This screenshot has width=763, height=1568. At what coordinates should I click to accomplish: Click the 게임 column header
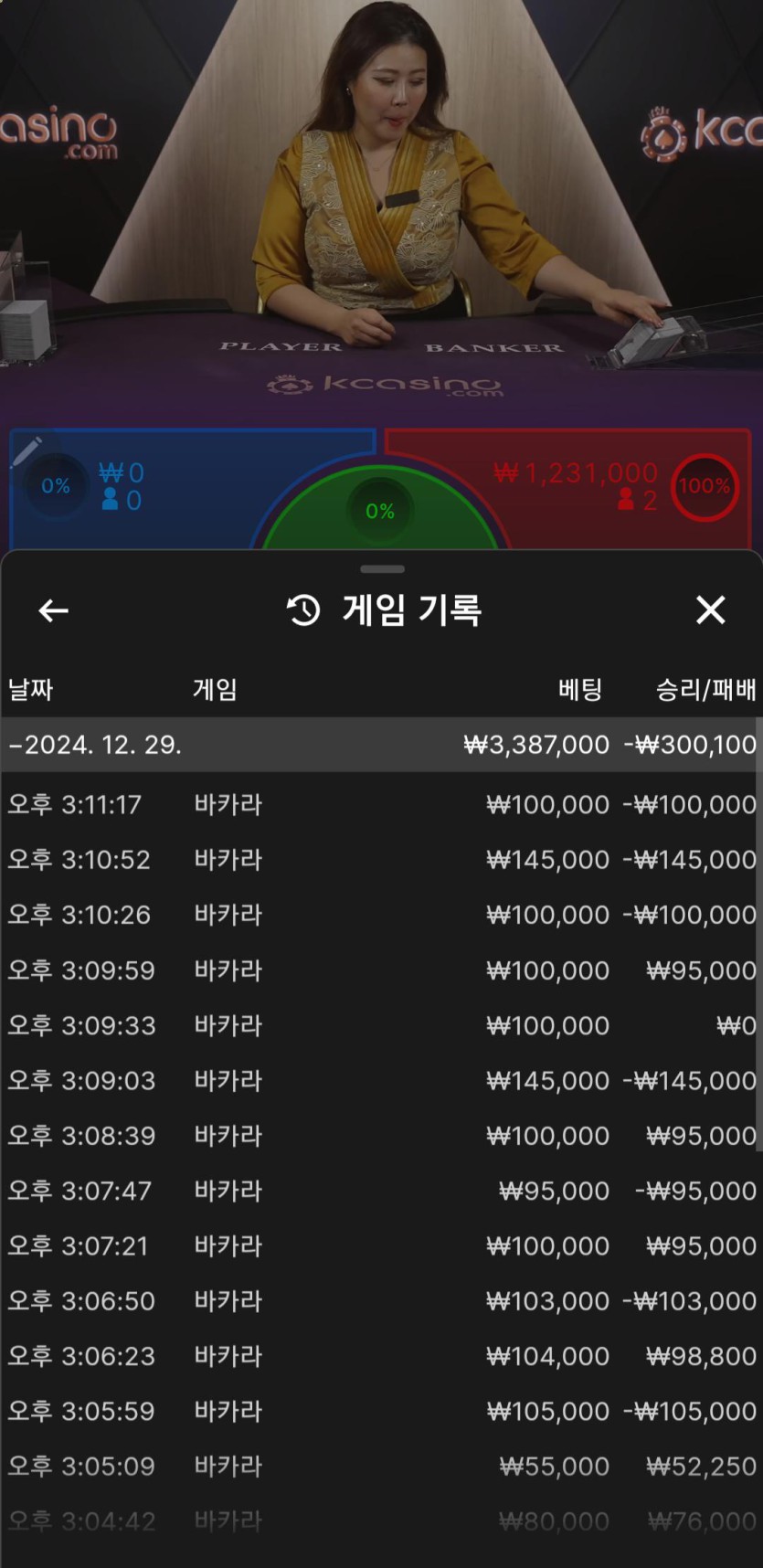point(215,690)
